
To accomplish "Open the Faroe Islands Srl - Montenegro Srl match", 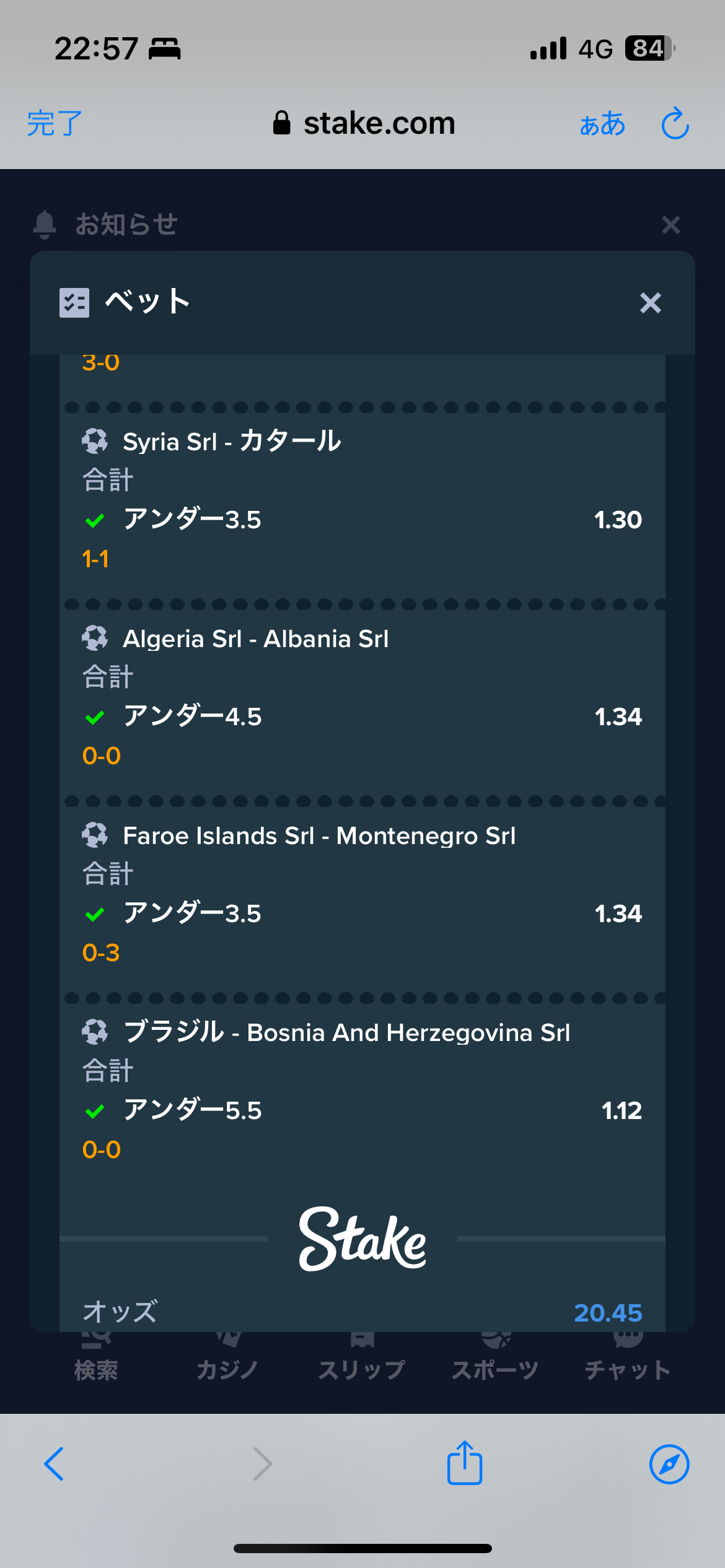I will (319, 835).
